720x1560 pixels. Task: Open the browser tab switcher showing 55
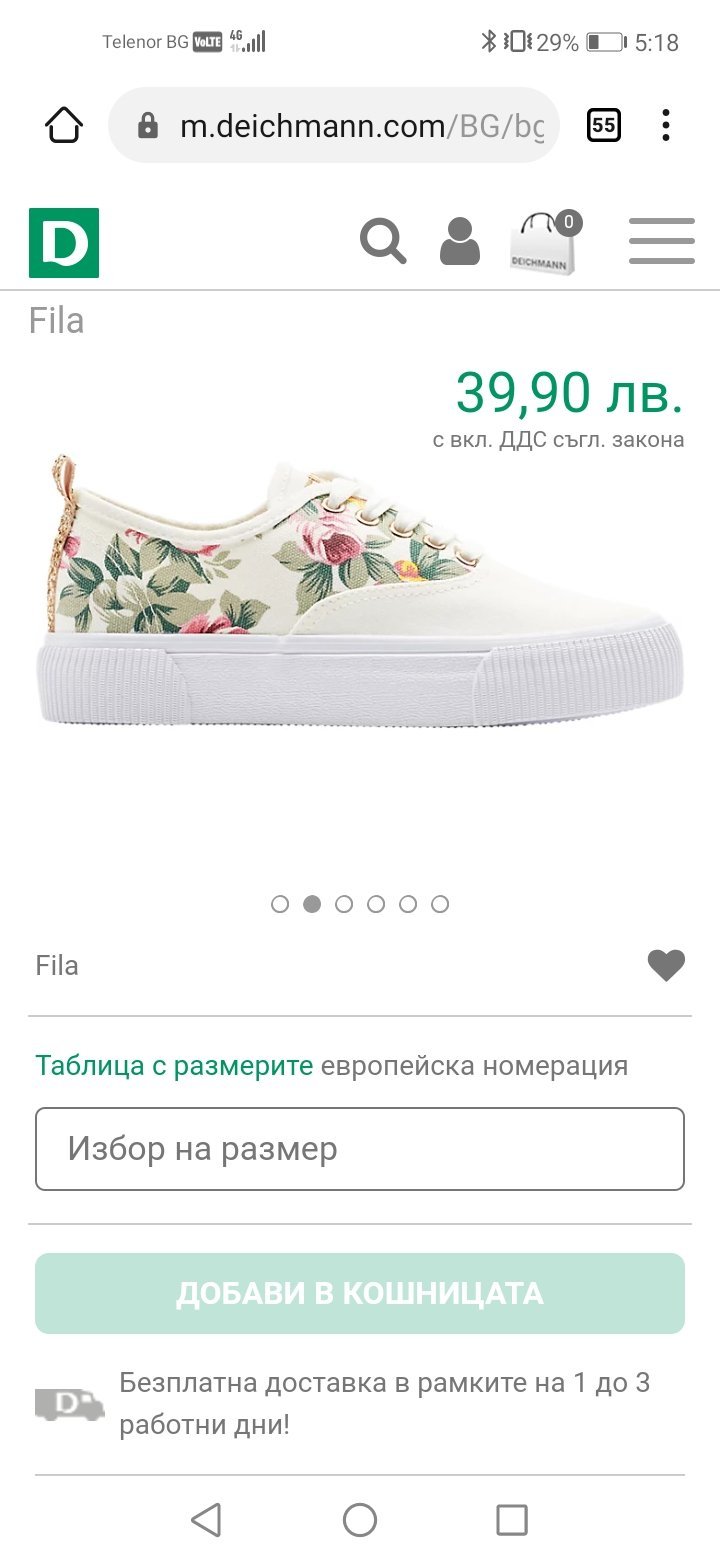click(603, 126)
